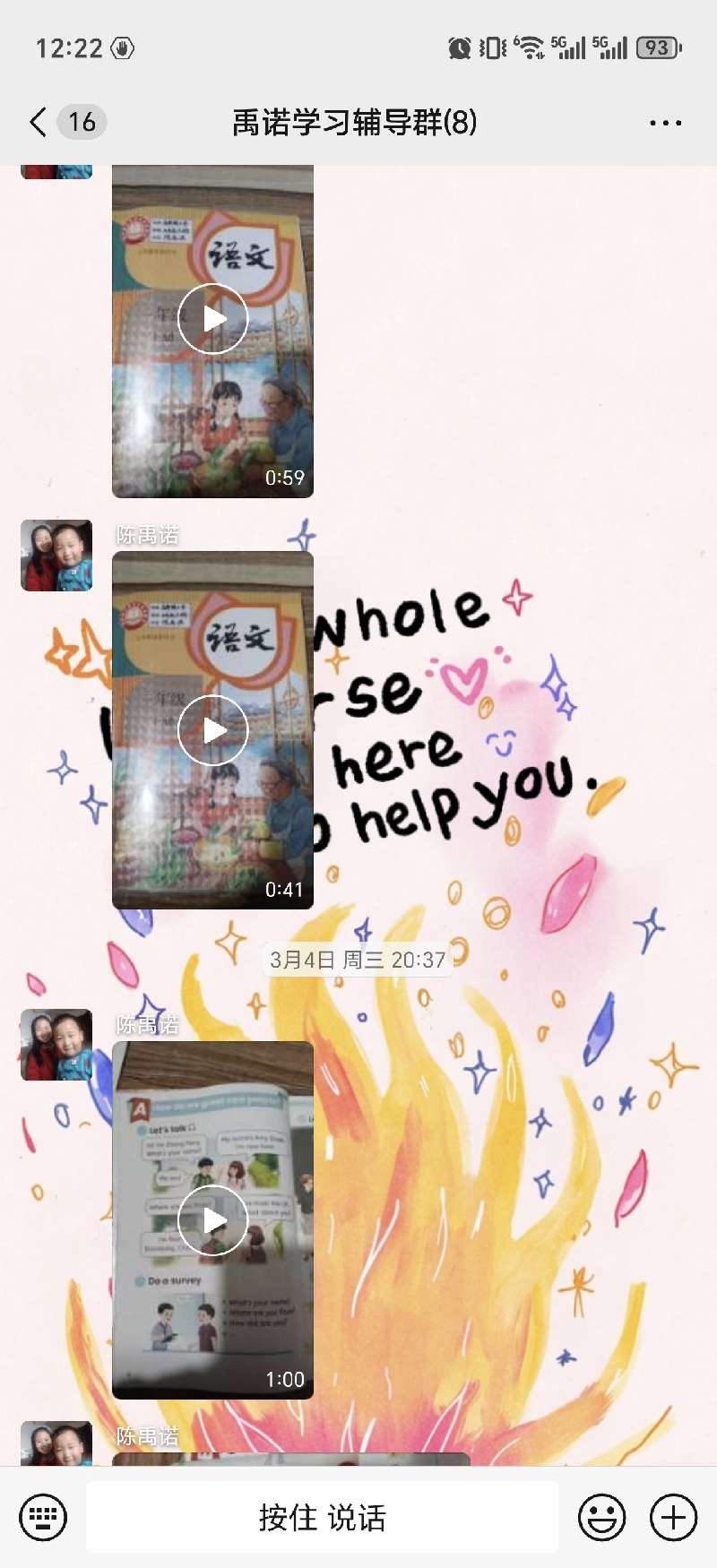This screenshot has height=1568, width=717.
Task: Open the group chat options menu
Action: point(665,123)
